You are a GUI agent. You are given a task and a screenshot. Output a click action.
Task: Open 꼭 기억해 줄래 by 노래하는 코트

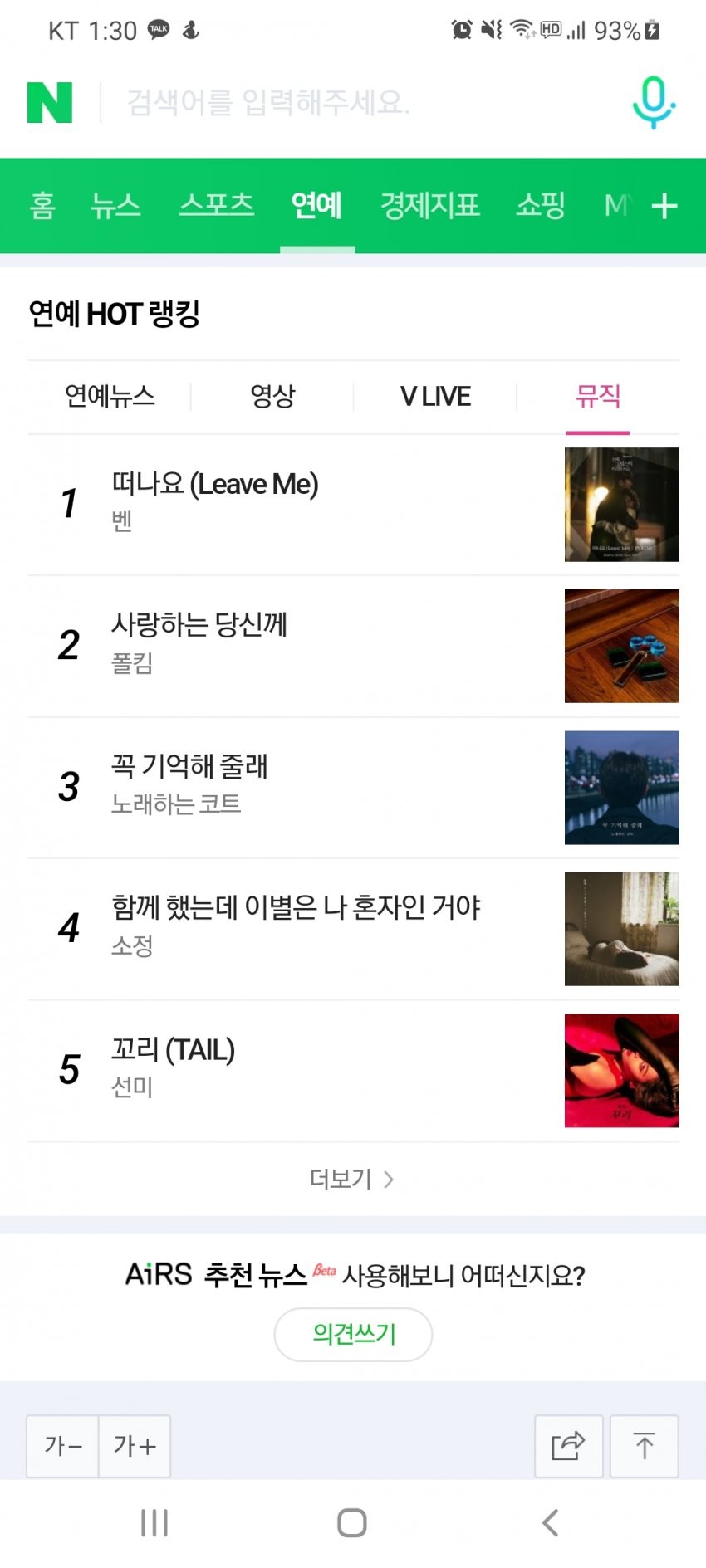[x=189, y=767]
